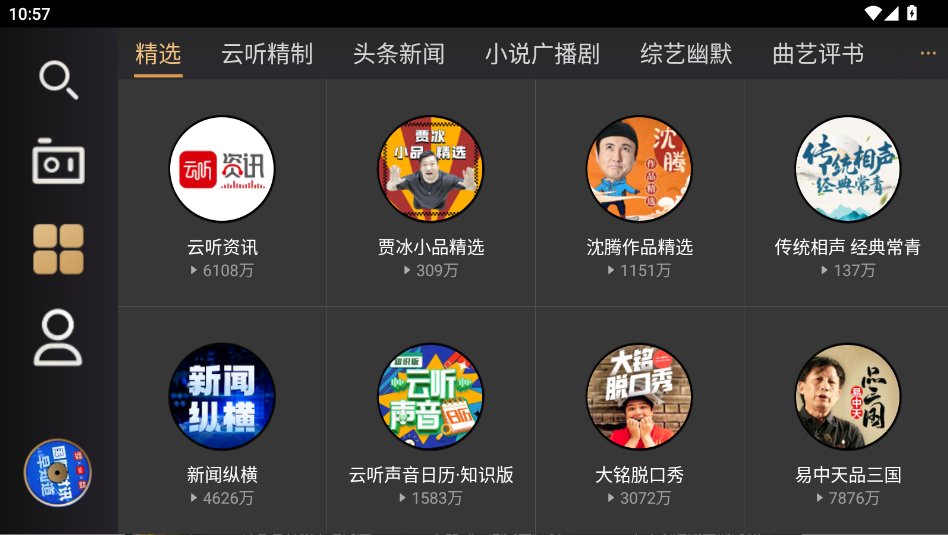
Task: Open the radio icon in the sidebar
Action: [x=58, y=162]
